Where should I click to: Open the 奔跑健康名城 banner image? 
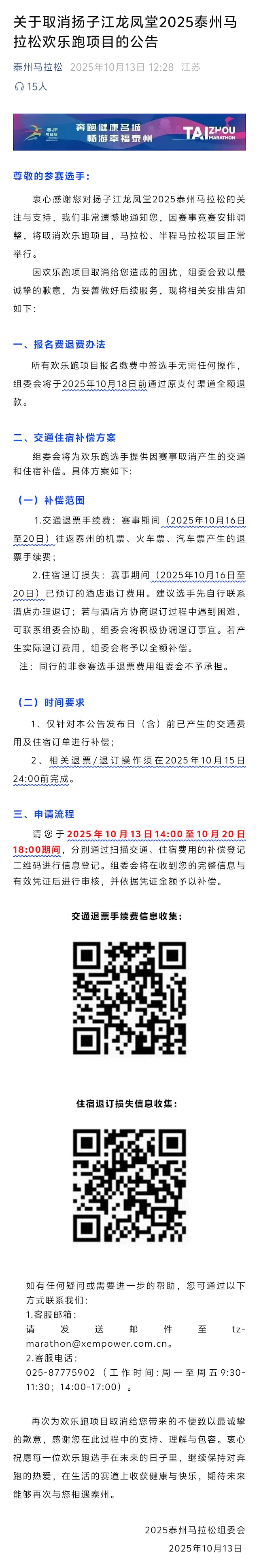(x=129, y=132)
